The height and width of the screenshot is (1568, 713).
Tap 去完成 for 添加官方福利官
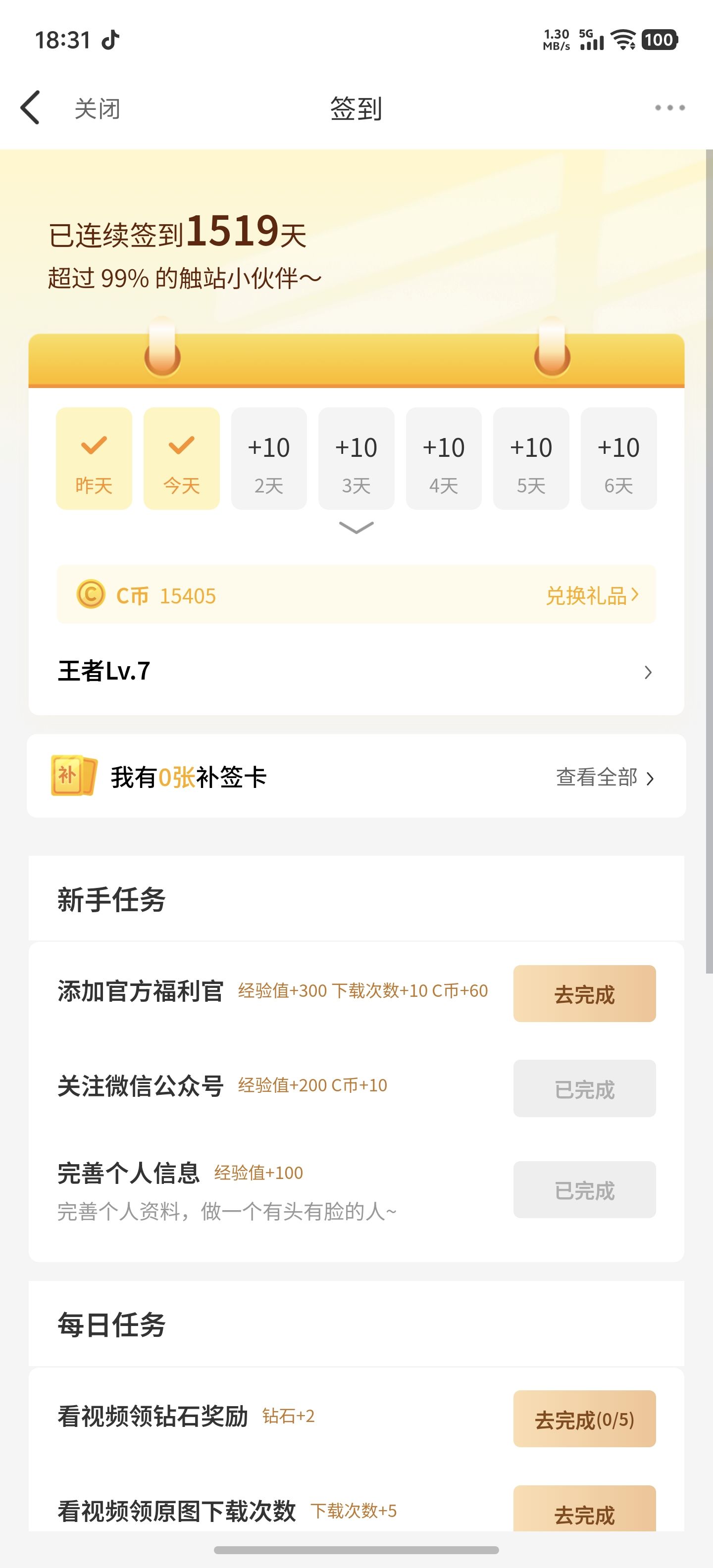(584, 993)
